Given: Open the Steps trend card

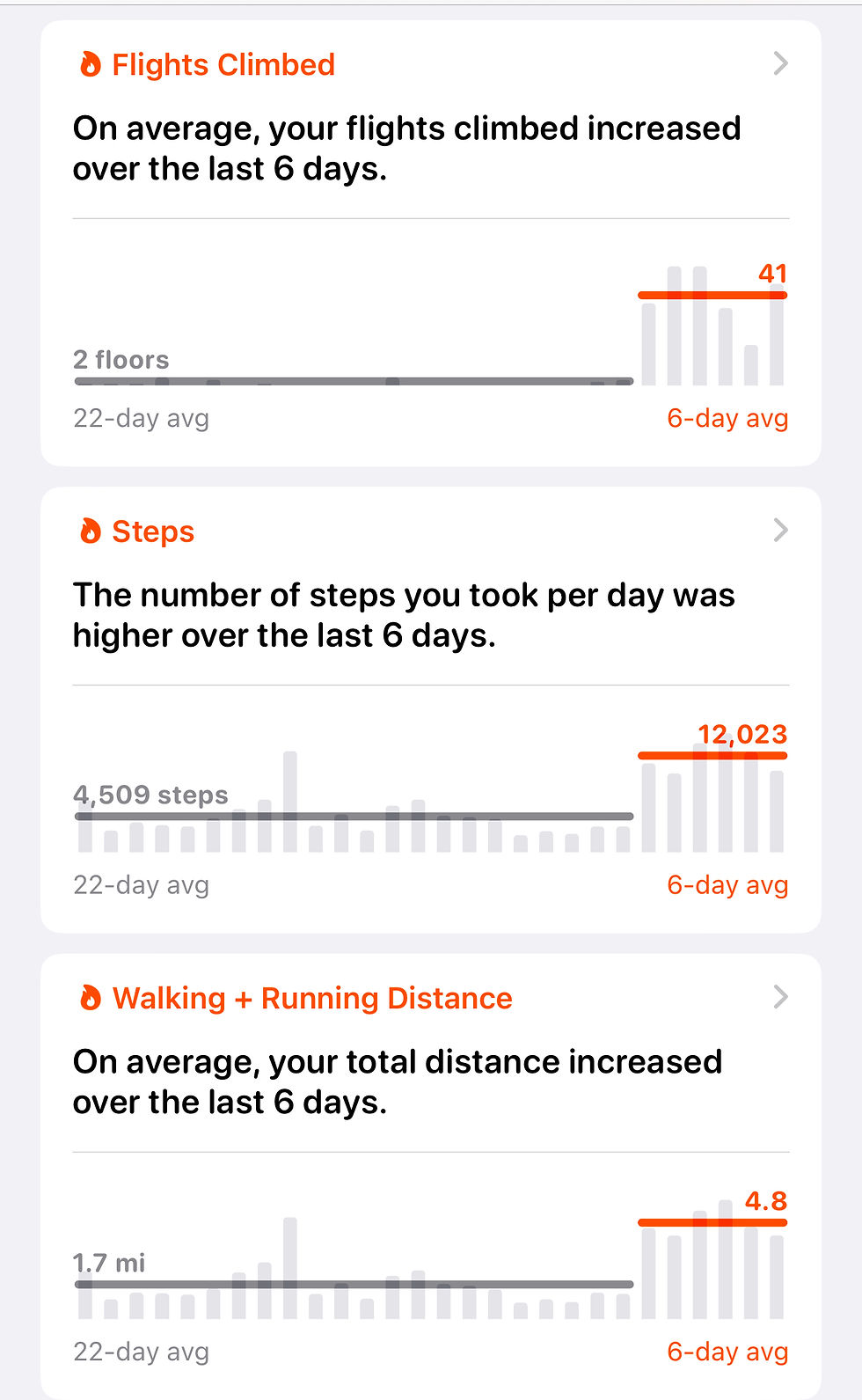Looking at the screenshot, I should (431, 709).
